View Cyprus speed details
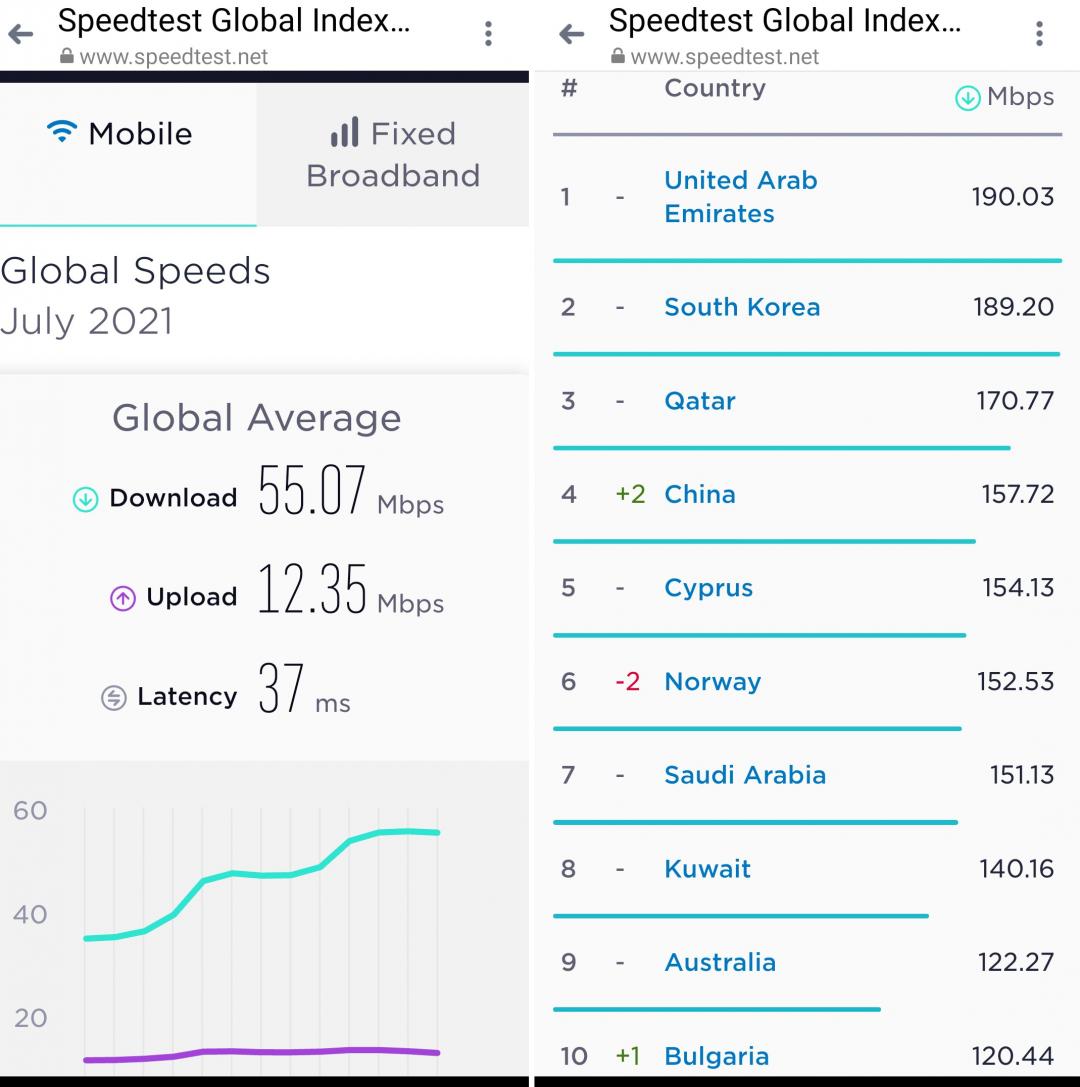 pos(708,588)
